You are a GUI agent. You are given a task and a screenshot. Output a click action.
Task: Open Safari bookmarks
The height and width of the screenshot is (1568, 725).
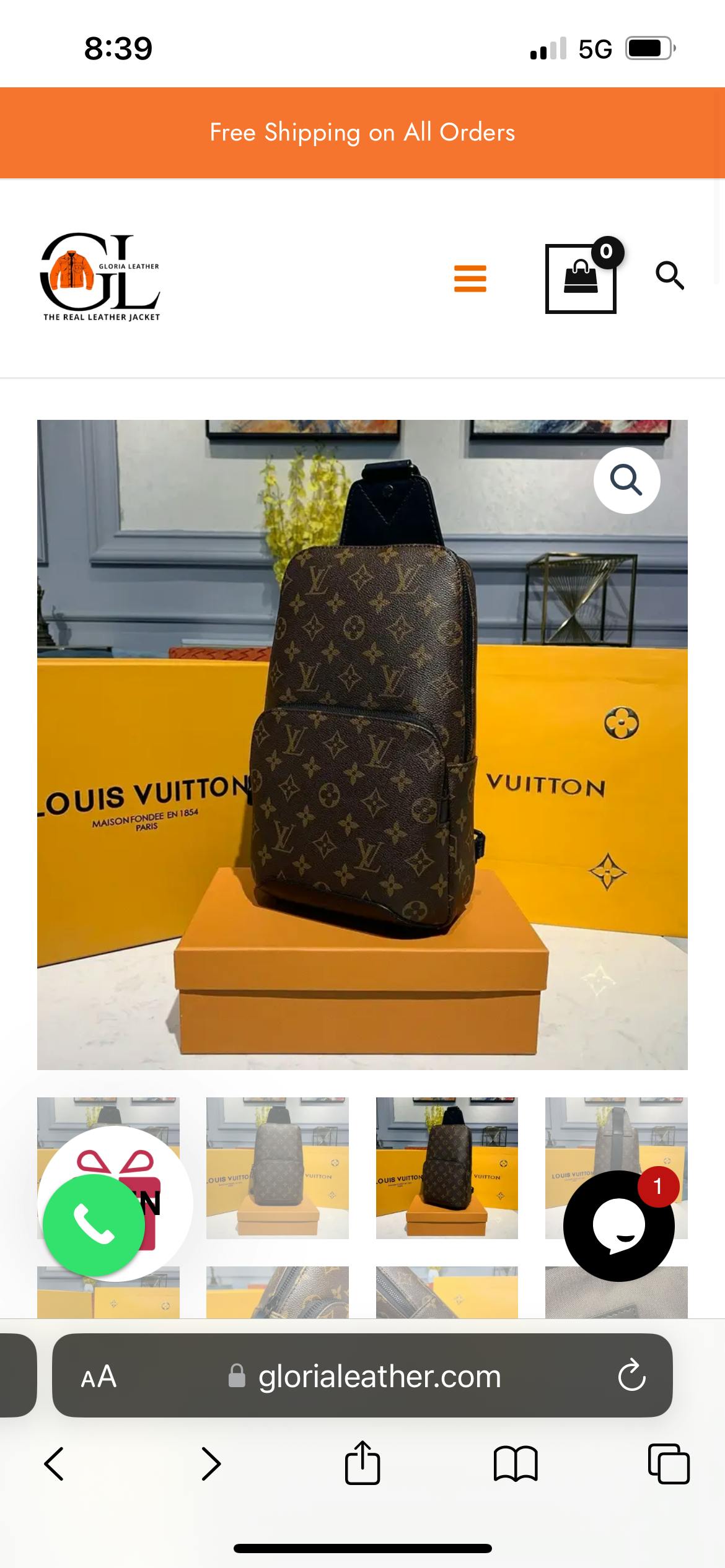click(x=516, y=1464)
